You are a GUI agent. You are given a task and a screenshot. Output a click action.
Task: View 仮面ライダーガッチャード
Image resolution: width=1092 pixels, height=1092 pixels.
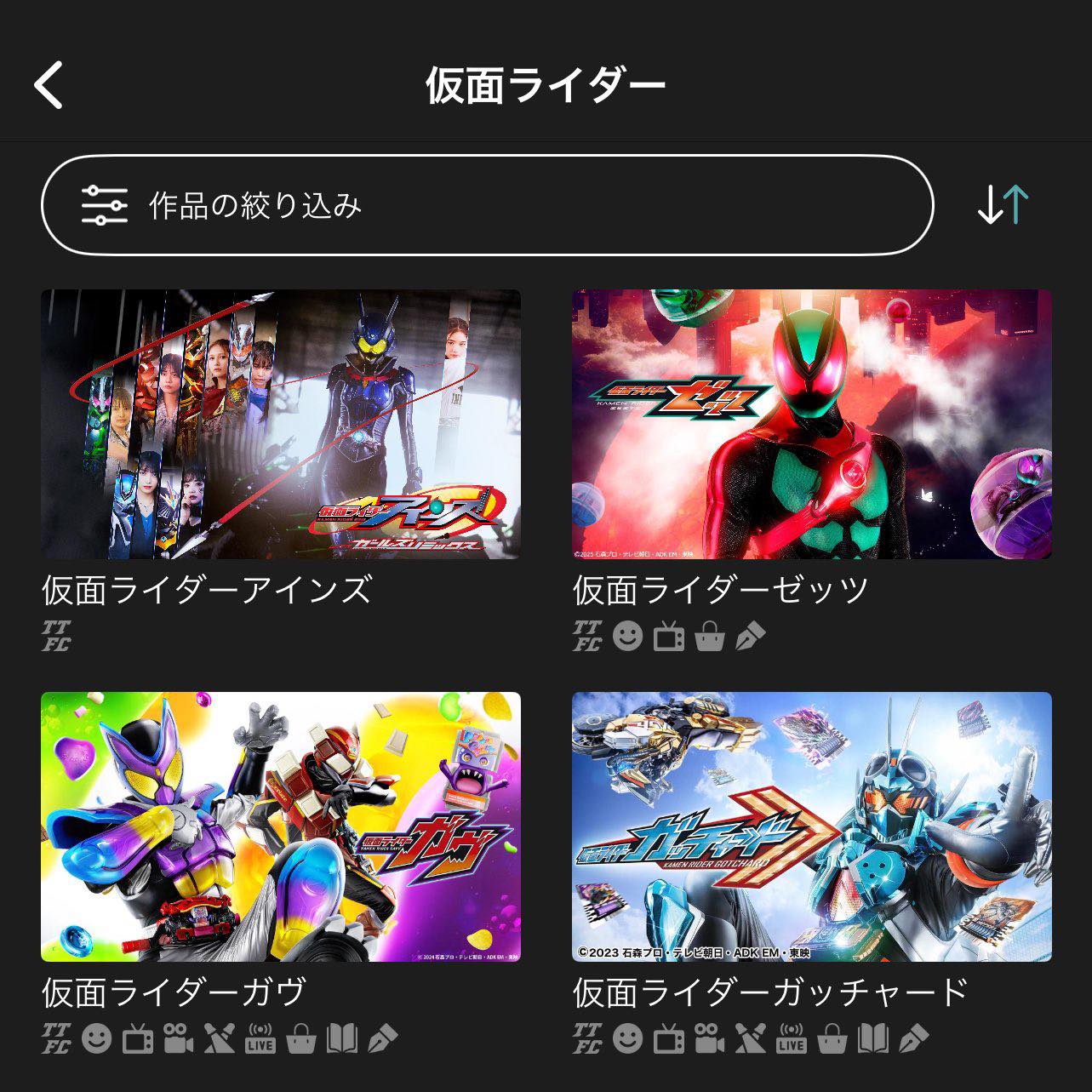click(x=811, y=826)
